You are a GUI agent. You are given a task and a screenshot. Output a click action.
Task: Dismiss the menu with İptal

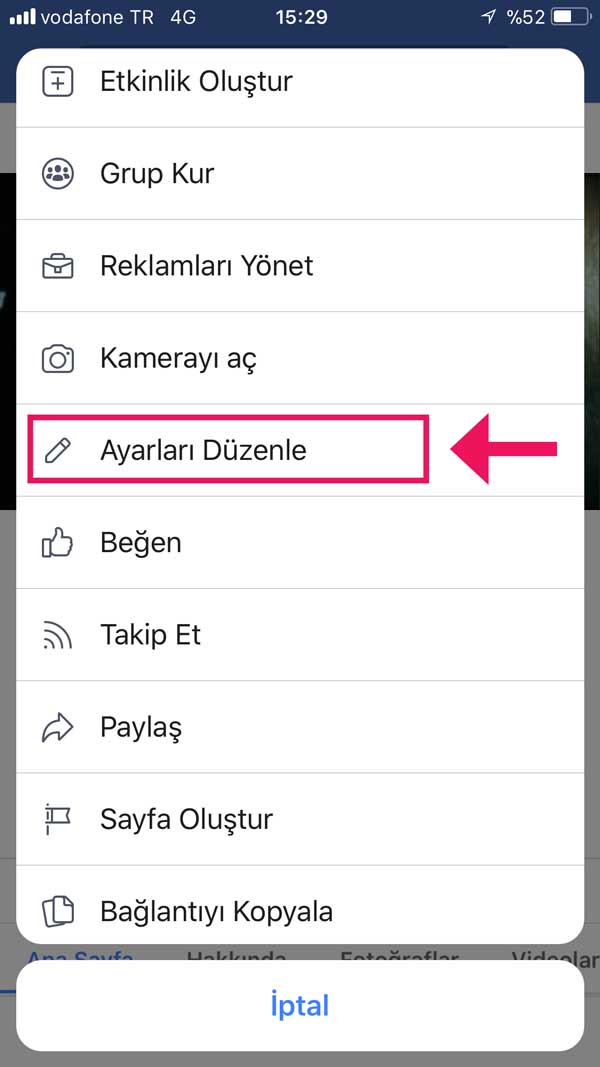click(x=300, y=1006)
